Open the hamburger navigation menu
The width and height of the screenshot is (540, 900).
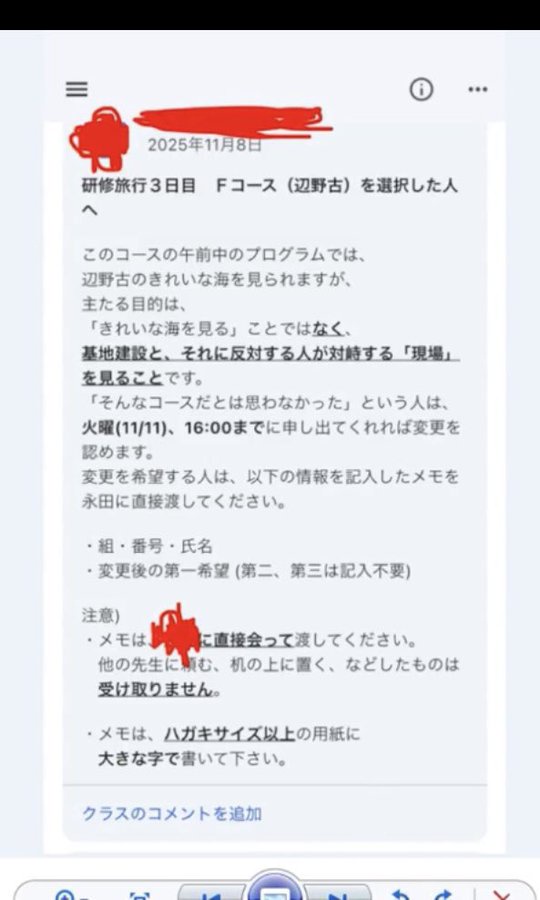point(76,89)
